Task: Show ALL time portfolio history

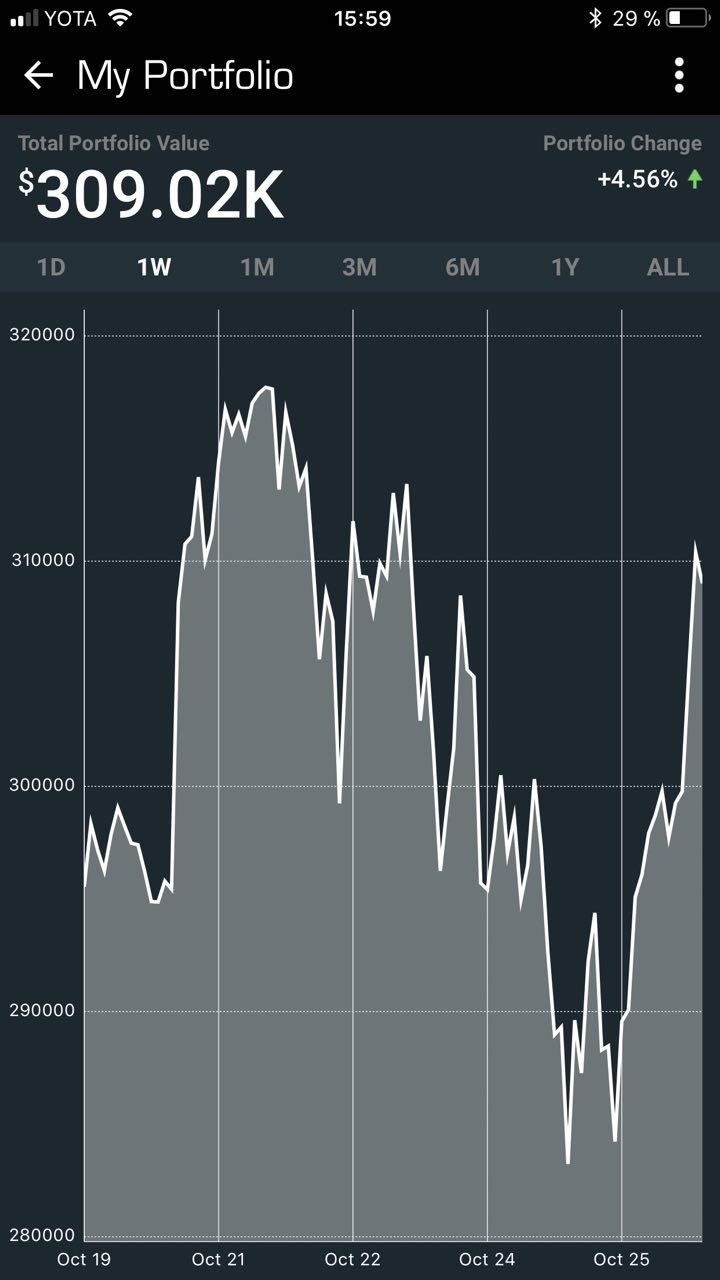Action: pyautogui.click(x=668, y=267)
